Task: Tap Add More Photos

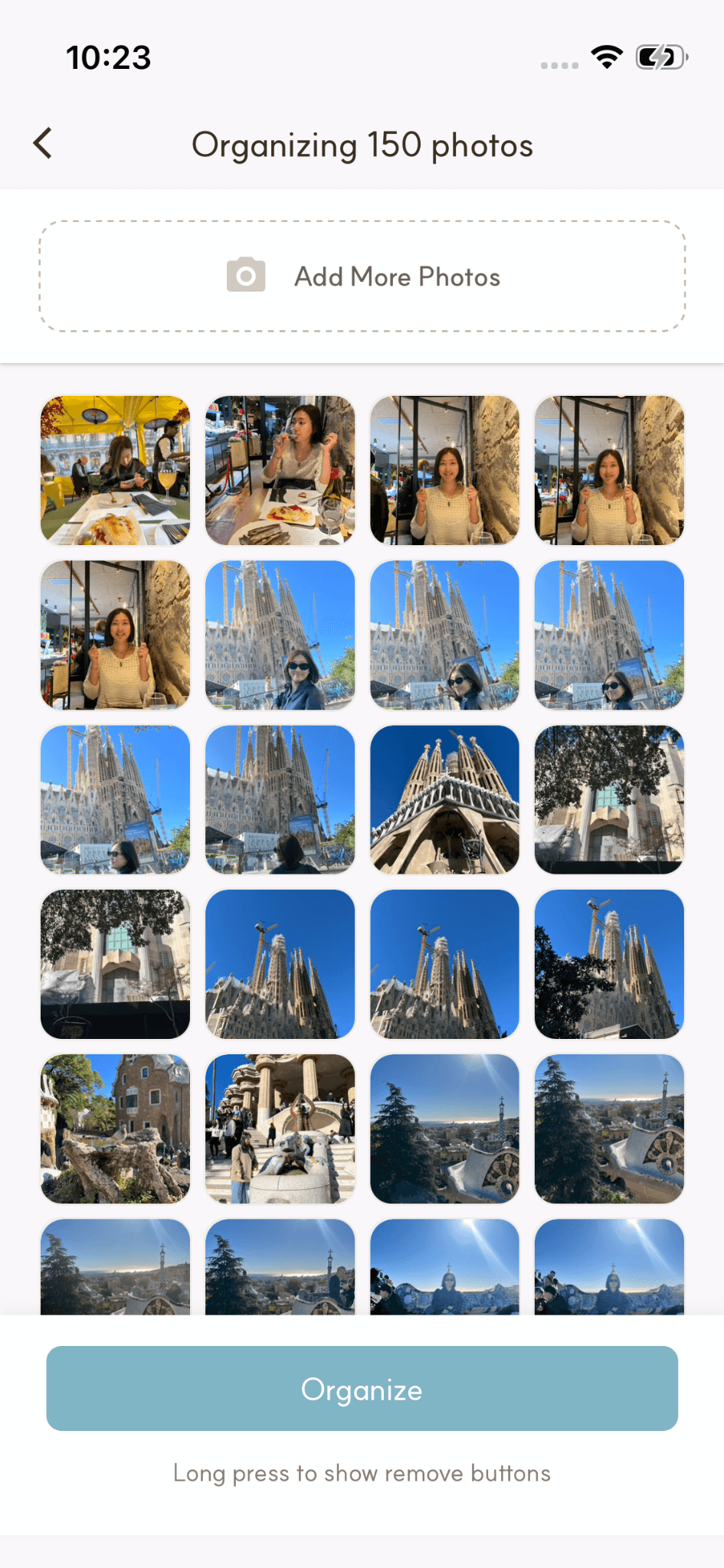Action: (x=362, y=276)
